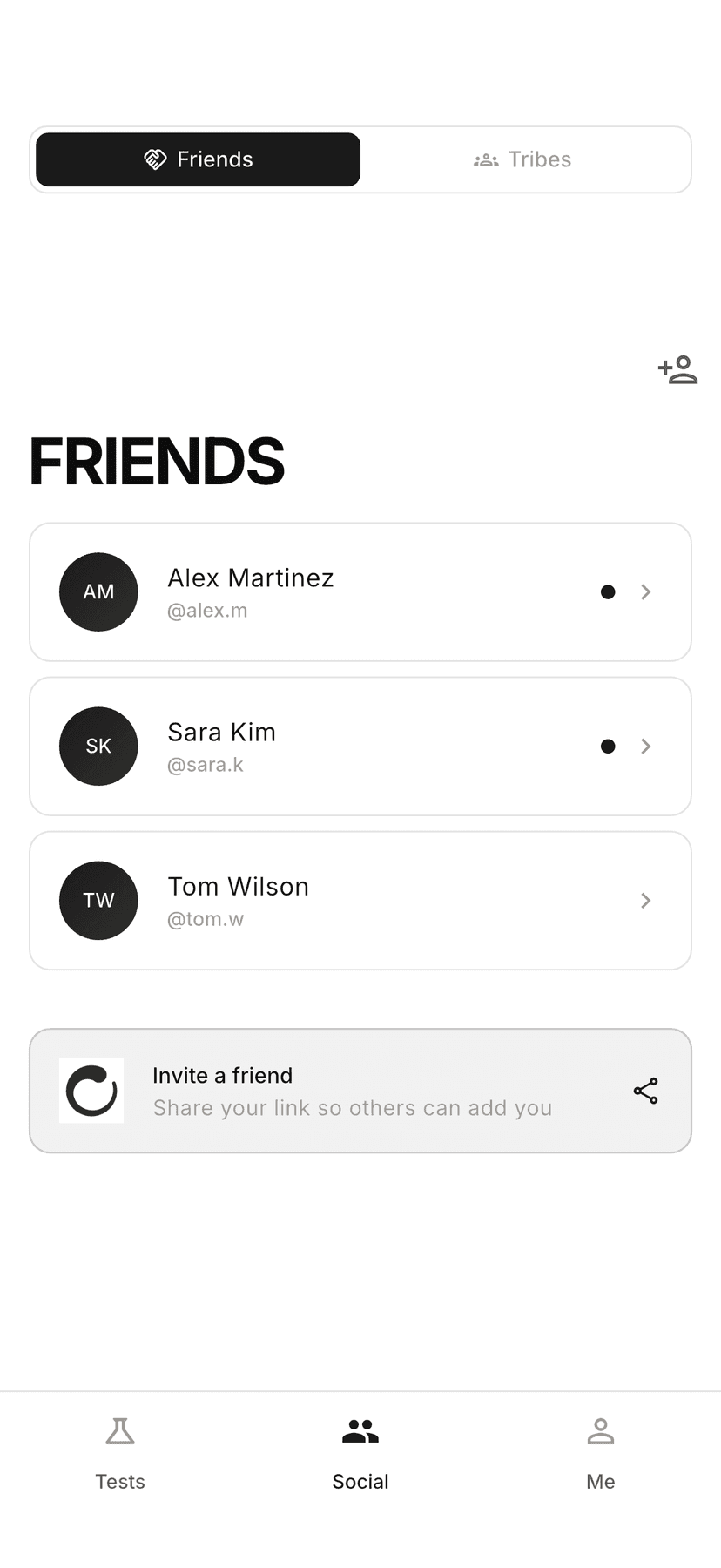Image resolution: width=721 pixels, height=1568 pixels.
Task: Expand Alex Martinez's profile with the chevron
Action: coord(646,591)
